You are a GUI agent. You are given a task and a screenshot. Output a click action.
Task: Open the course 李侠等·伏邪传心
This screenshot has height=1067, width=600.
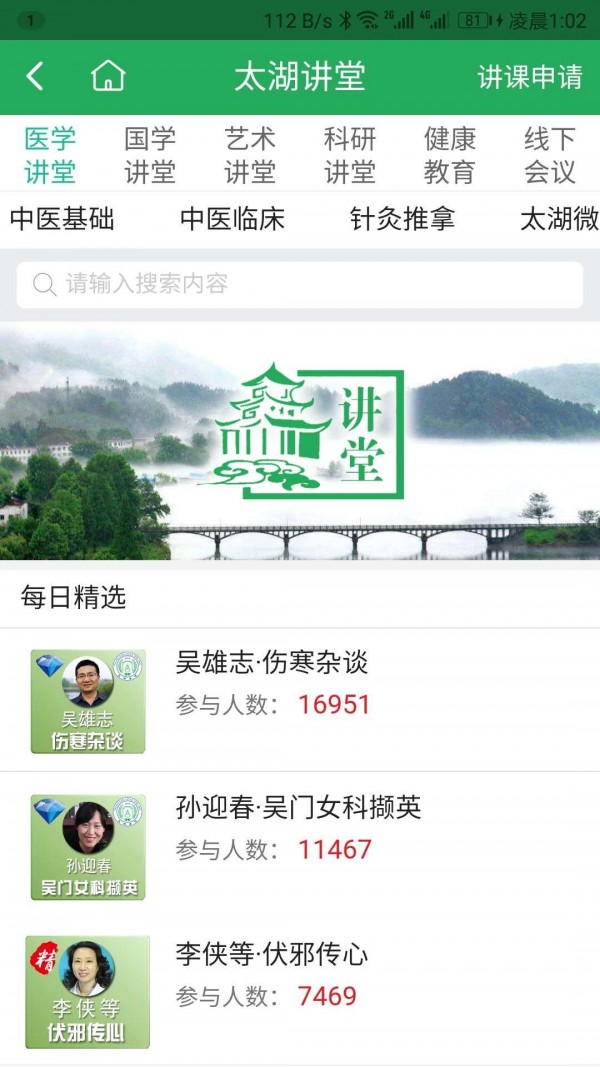tap(300, 990)
